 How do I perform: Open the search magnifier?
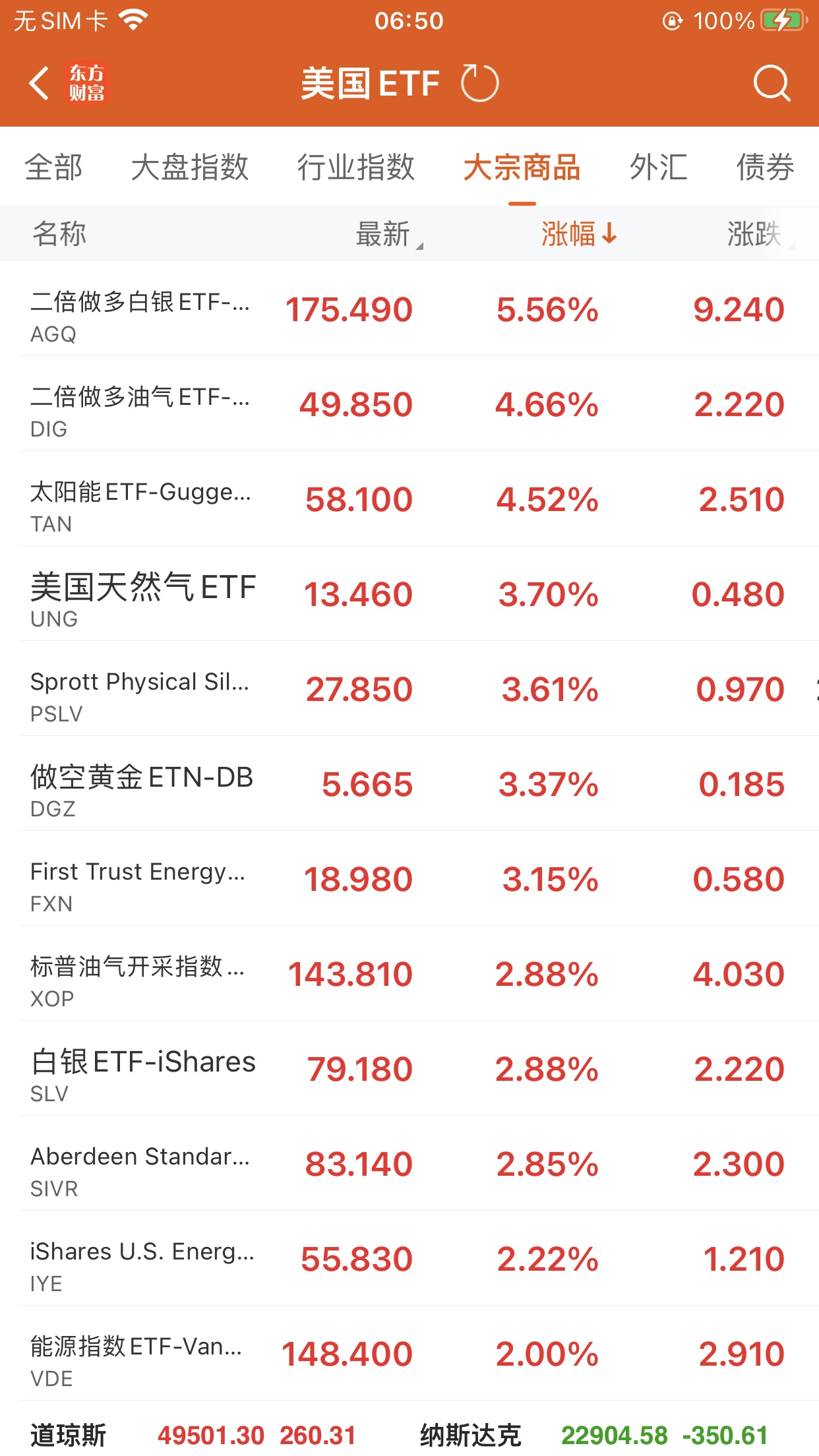coord(771,84)
